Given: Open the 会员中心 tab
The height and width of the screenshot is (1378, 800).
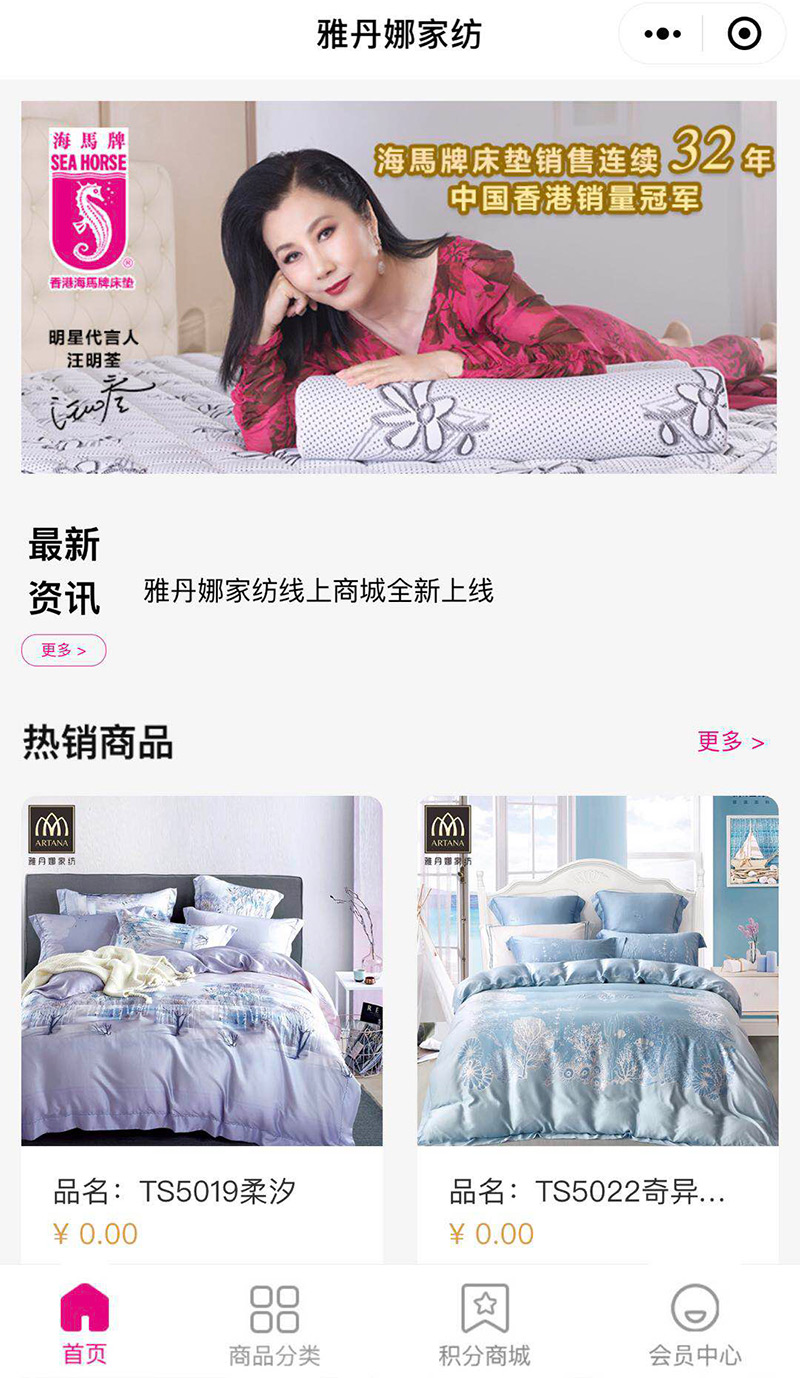Looking at the screenshot, I should click(x=695, y=1324).
